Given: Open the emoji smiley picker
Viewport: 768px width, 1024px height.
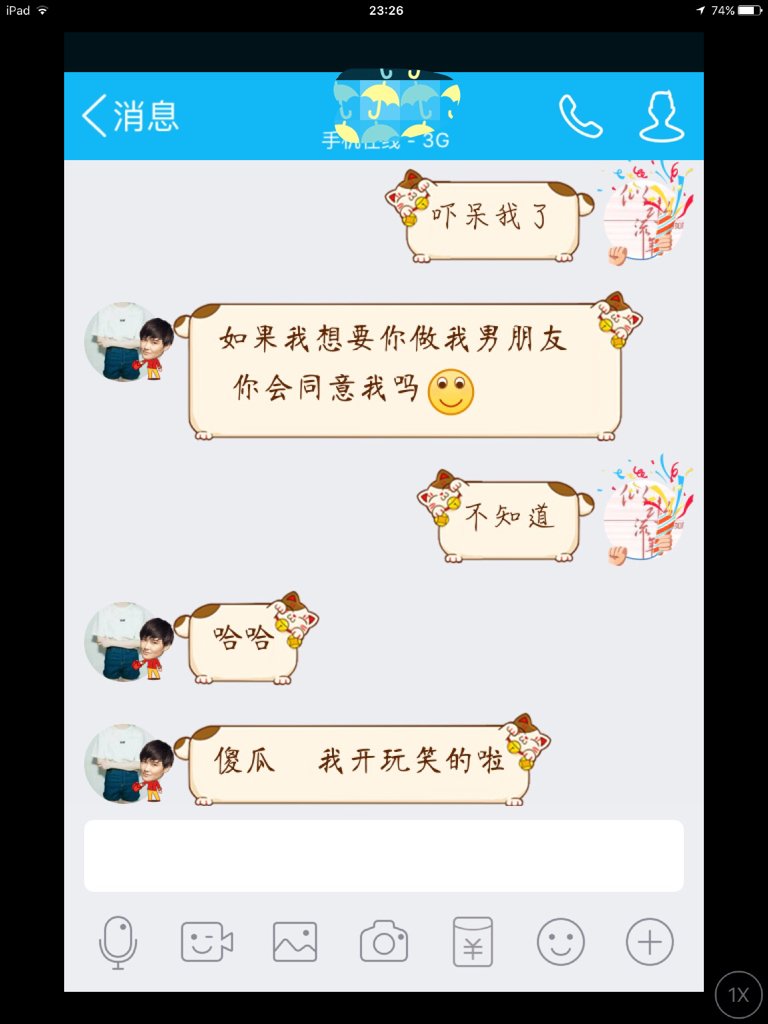Looking at the screenshot, I should pos(561,942).
